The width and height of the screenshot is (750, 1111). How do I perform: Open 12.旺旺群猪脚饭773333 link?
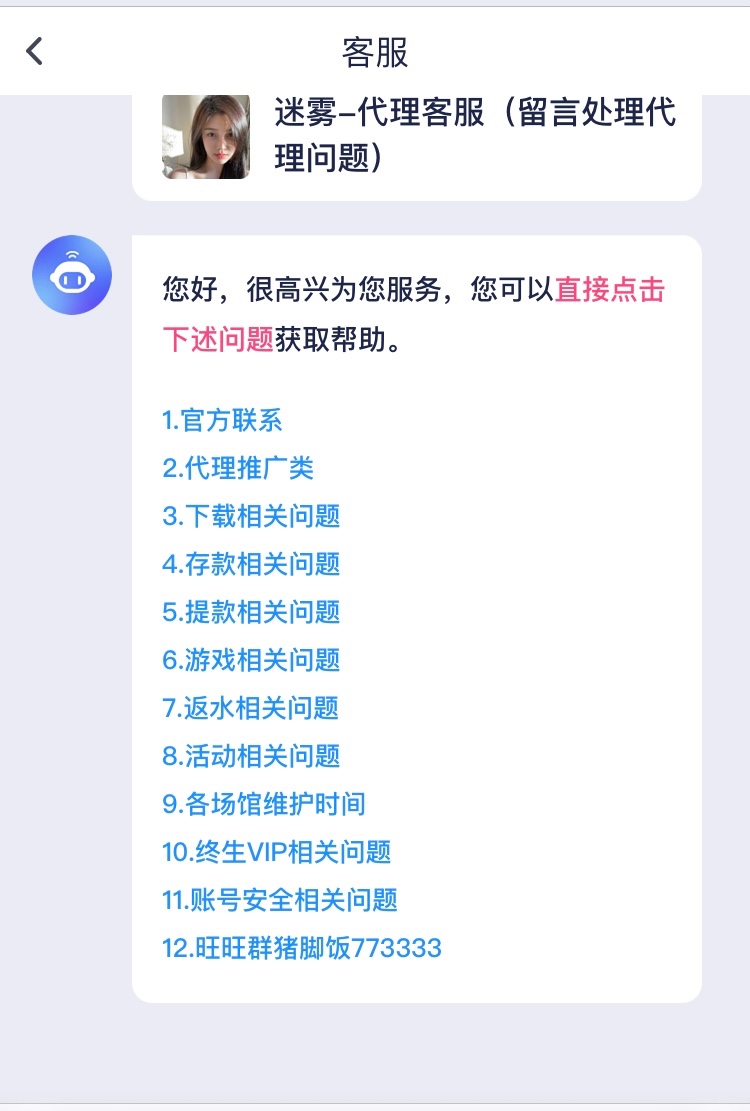coord(301,948)
